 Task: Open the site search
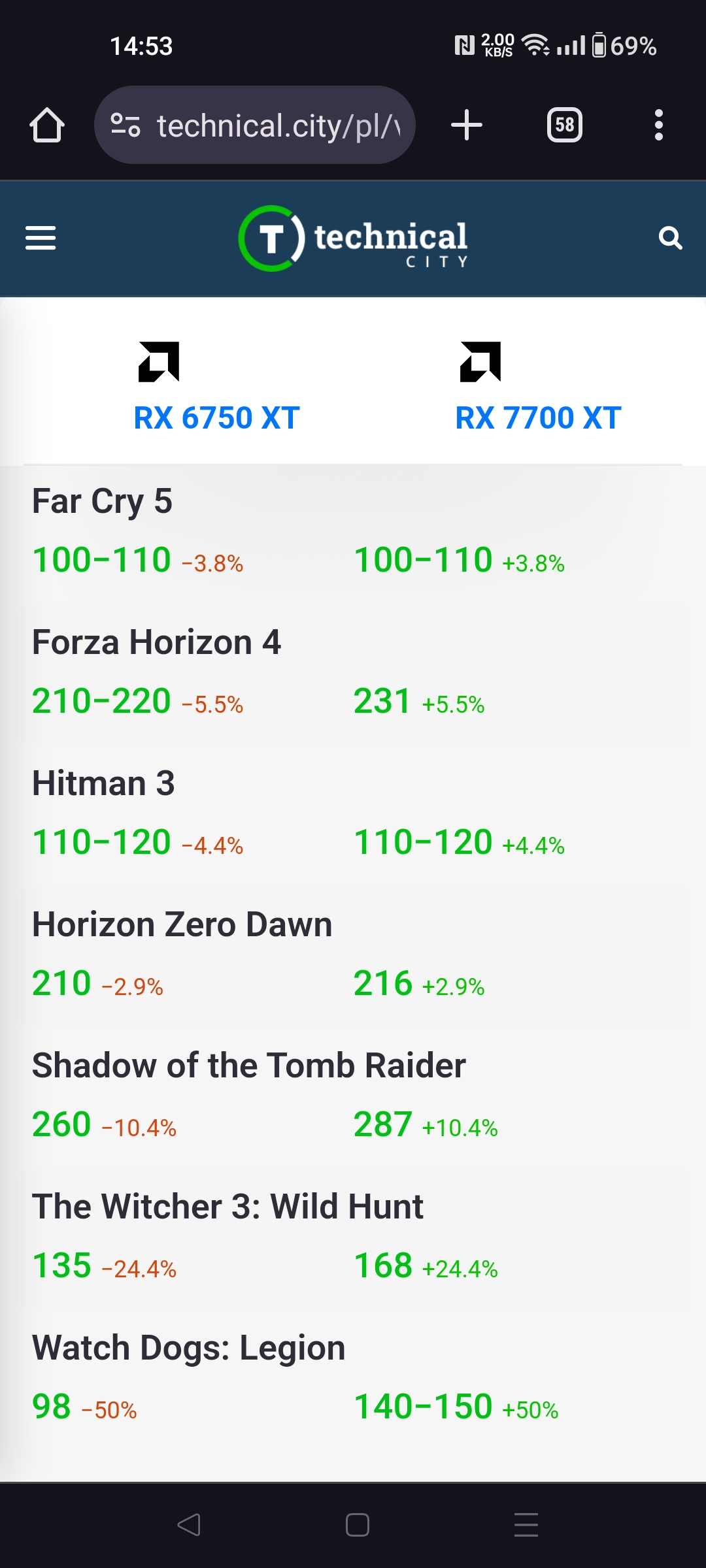pos(670,238)
